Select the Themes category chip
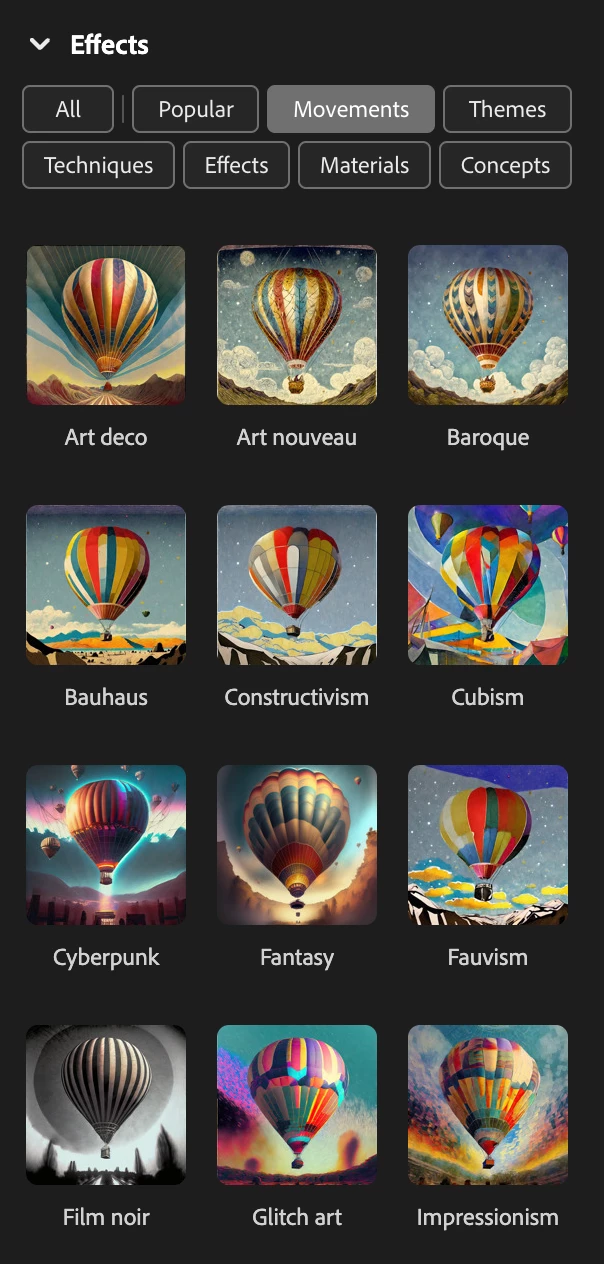Image resolution: width=604 pixels, height=1264 pixels. point(507,109)
